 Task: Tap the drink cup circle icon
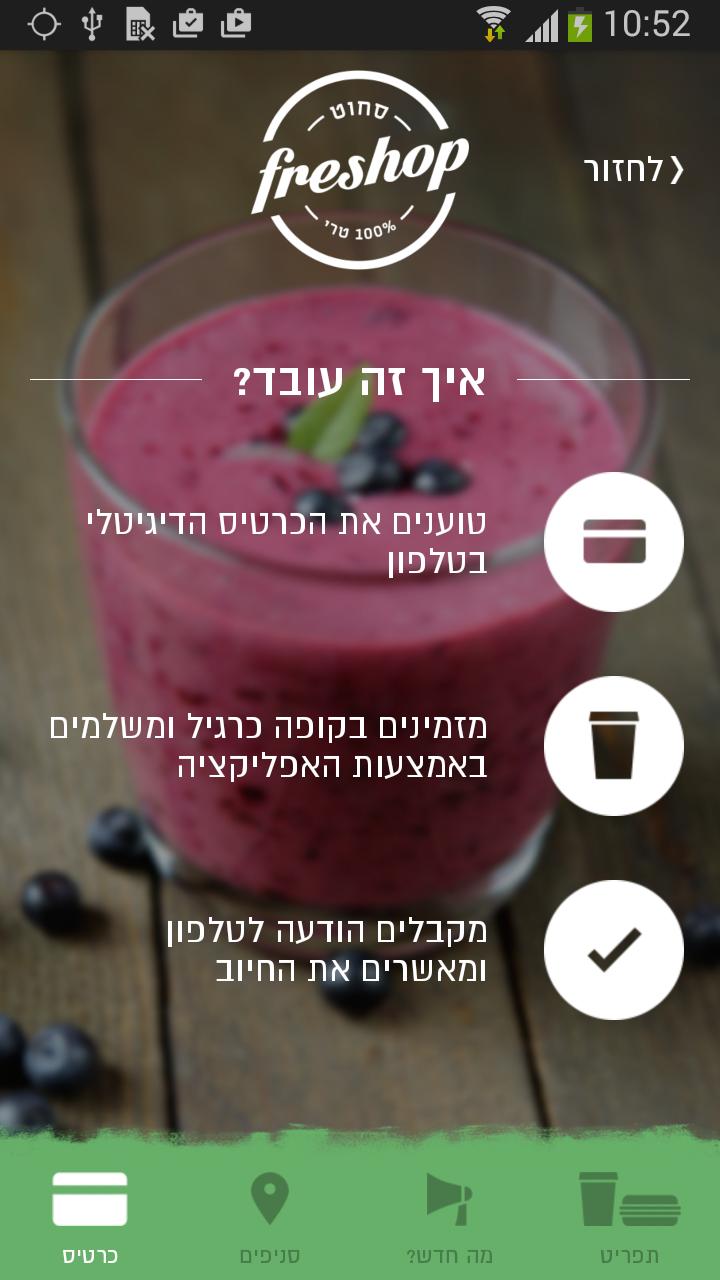click(613, 745)
